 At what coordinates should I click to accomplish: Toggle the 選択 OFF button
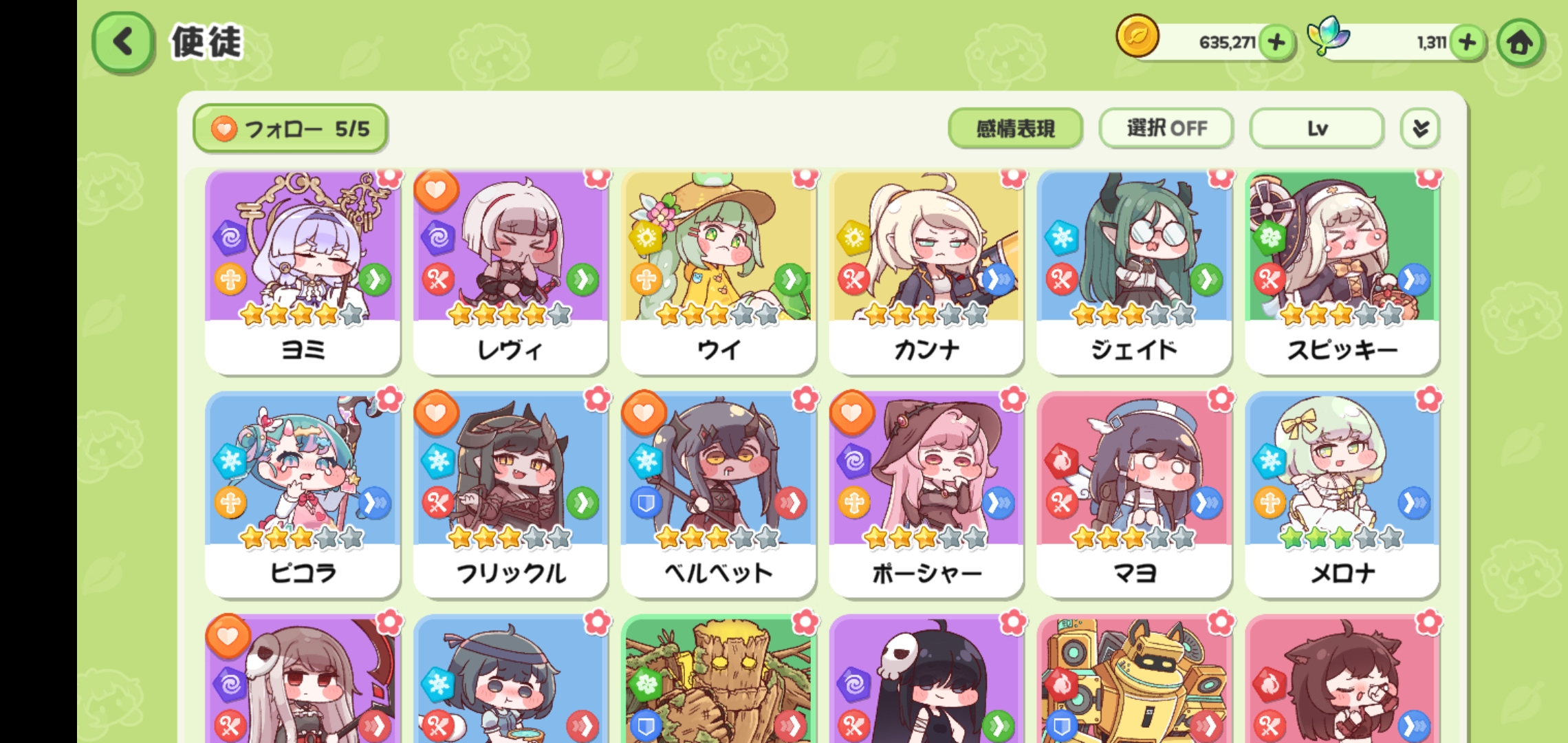[1166, 129]
